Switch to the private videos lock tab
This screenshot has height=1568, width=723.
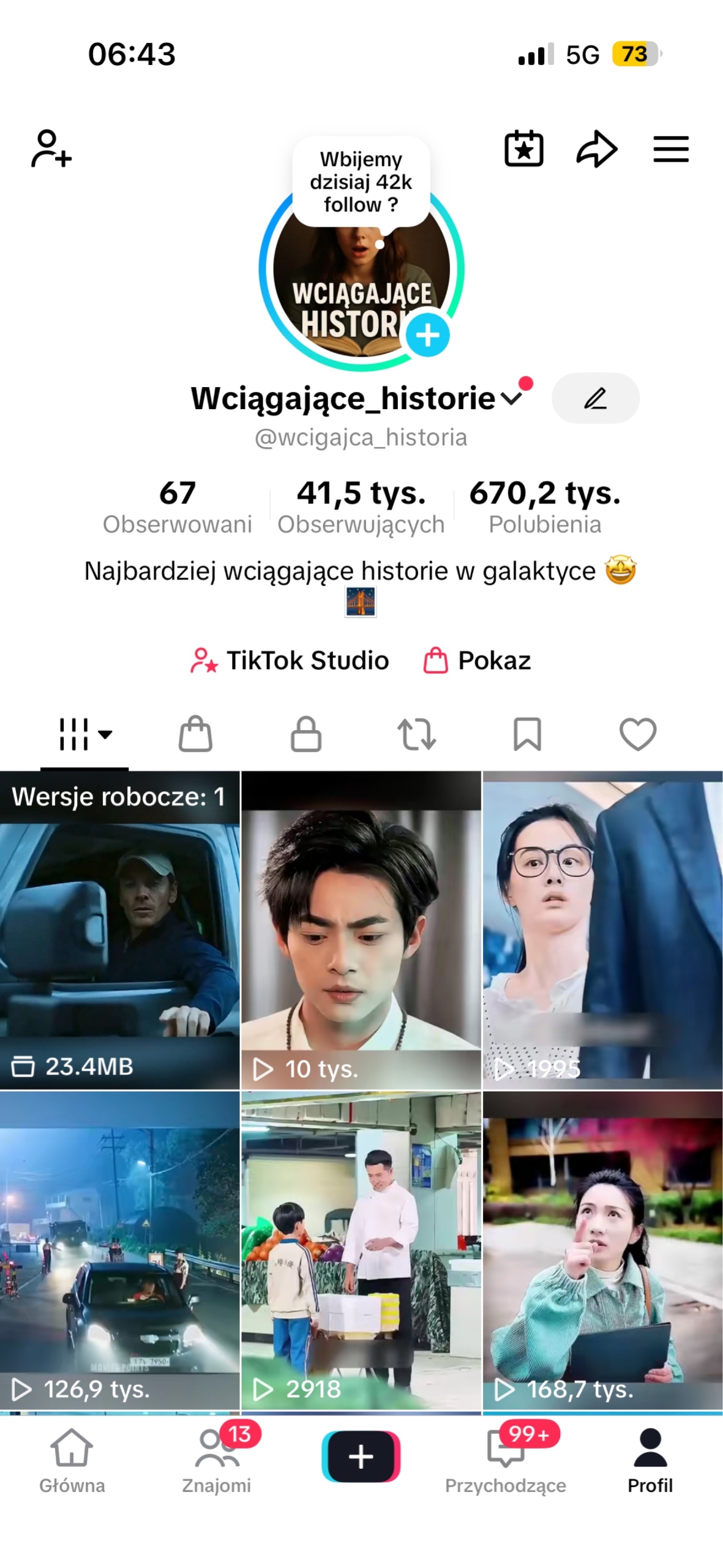305,734
